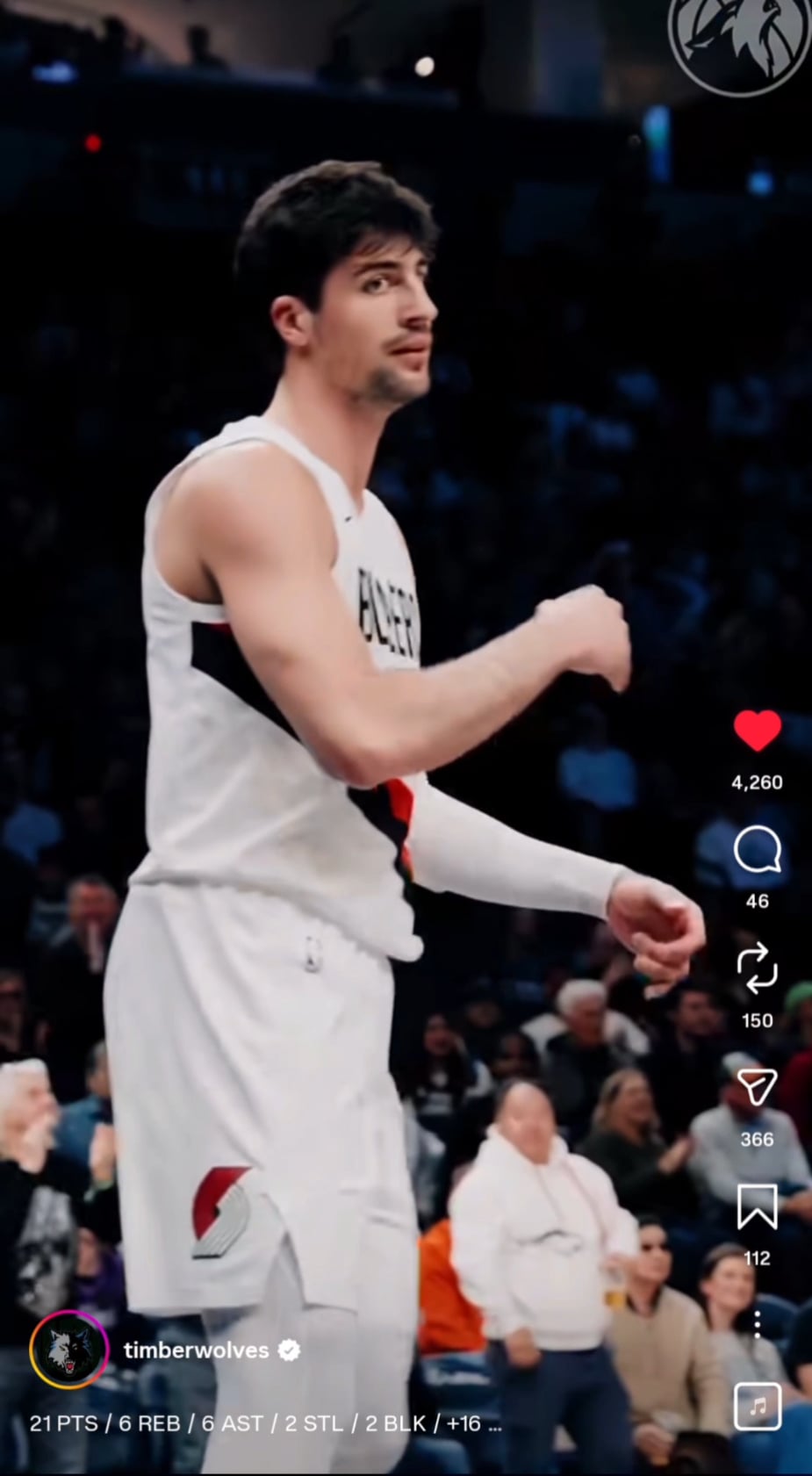Viewport: 812px width, 1476px height.
Task: Unlike the reel with the red heart
Action: (757, 731)
